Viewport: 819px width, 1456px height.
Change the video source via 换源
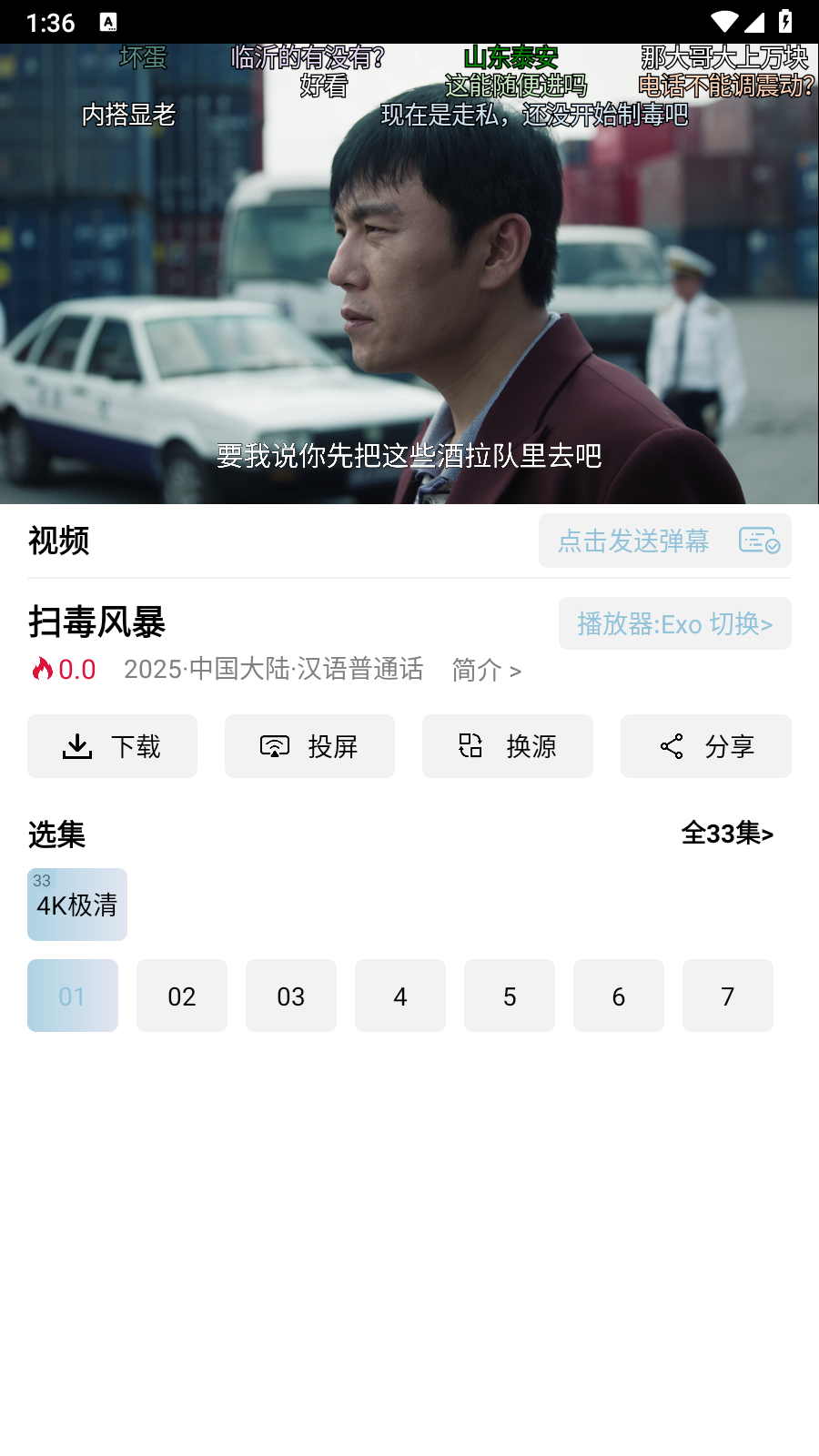pos(507,746)
